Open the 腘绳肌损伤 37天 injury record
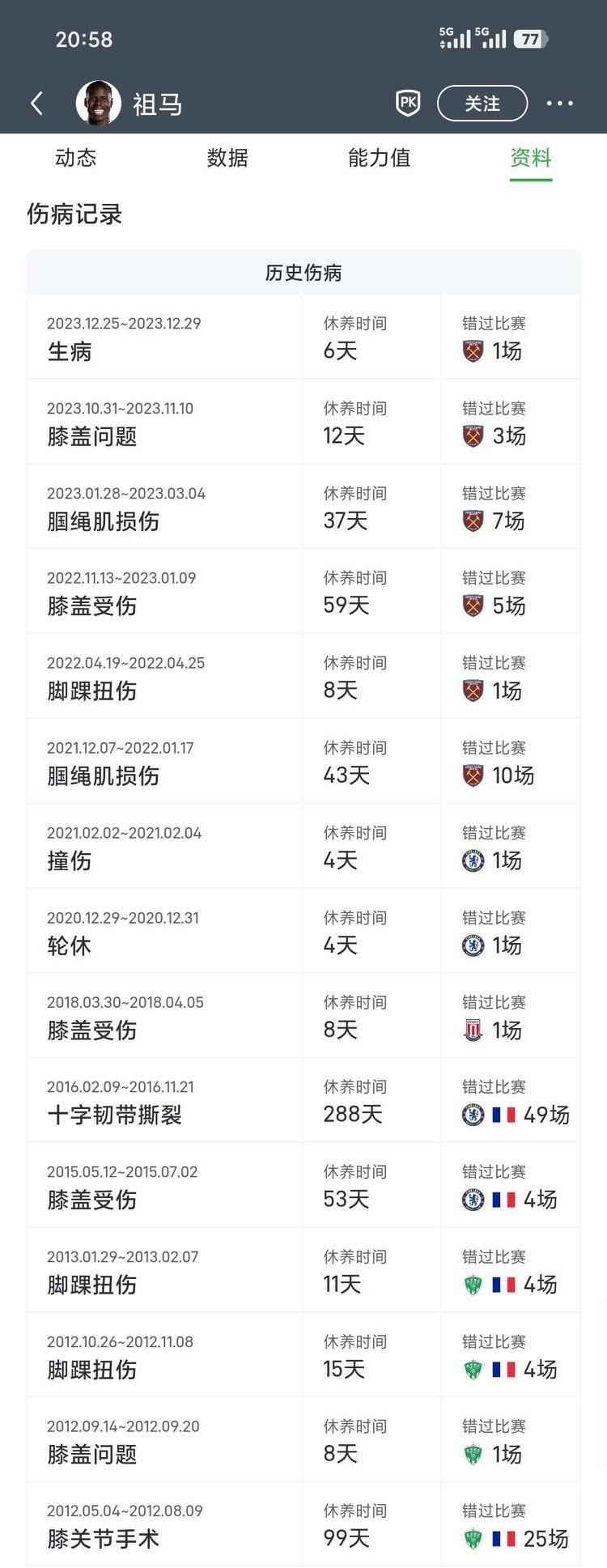 (303, 506)
